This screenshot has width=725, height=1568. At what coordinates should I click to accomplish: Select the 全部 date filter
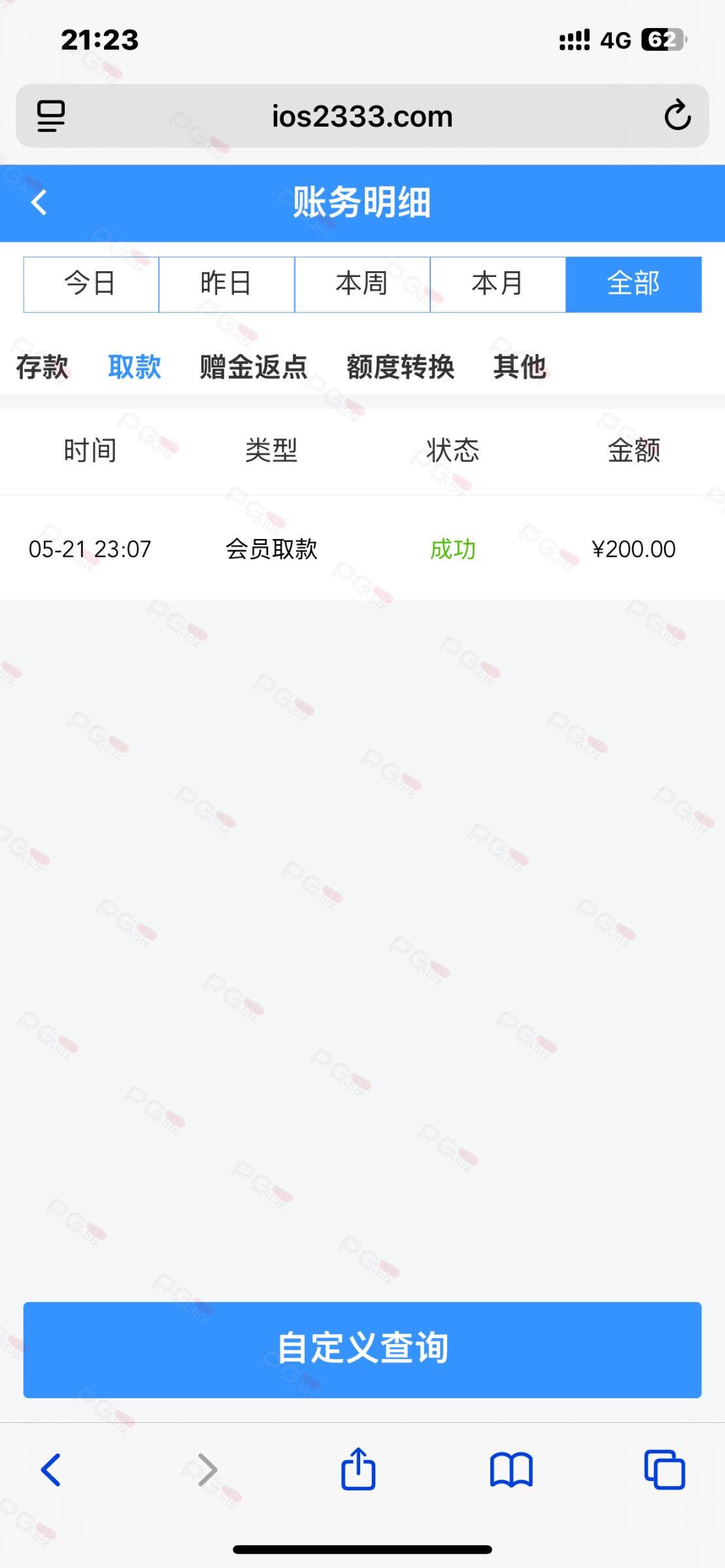point(633,284)
